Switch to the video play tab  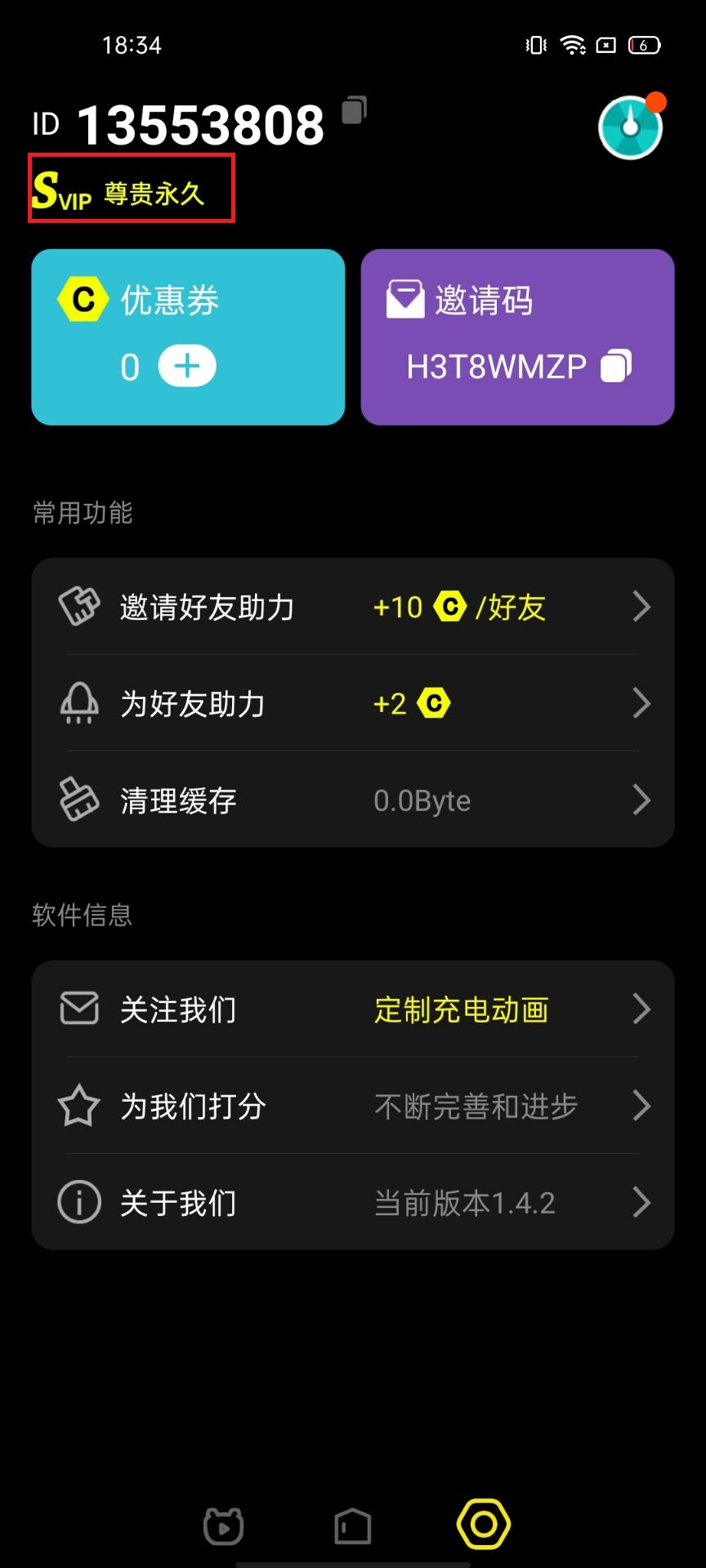click(223, 1526)
